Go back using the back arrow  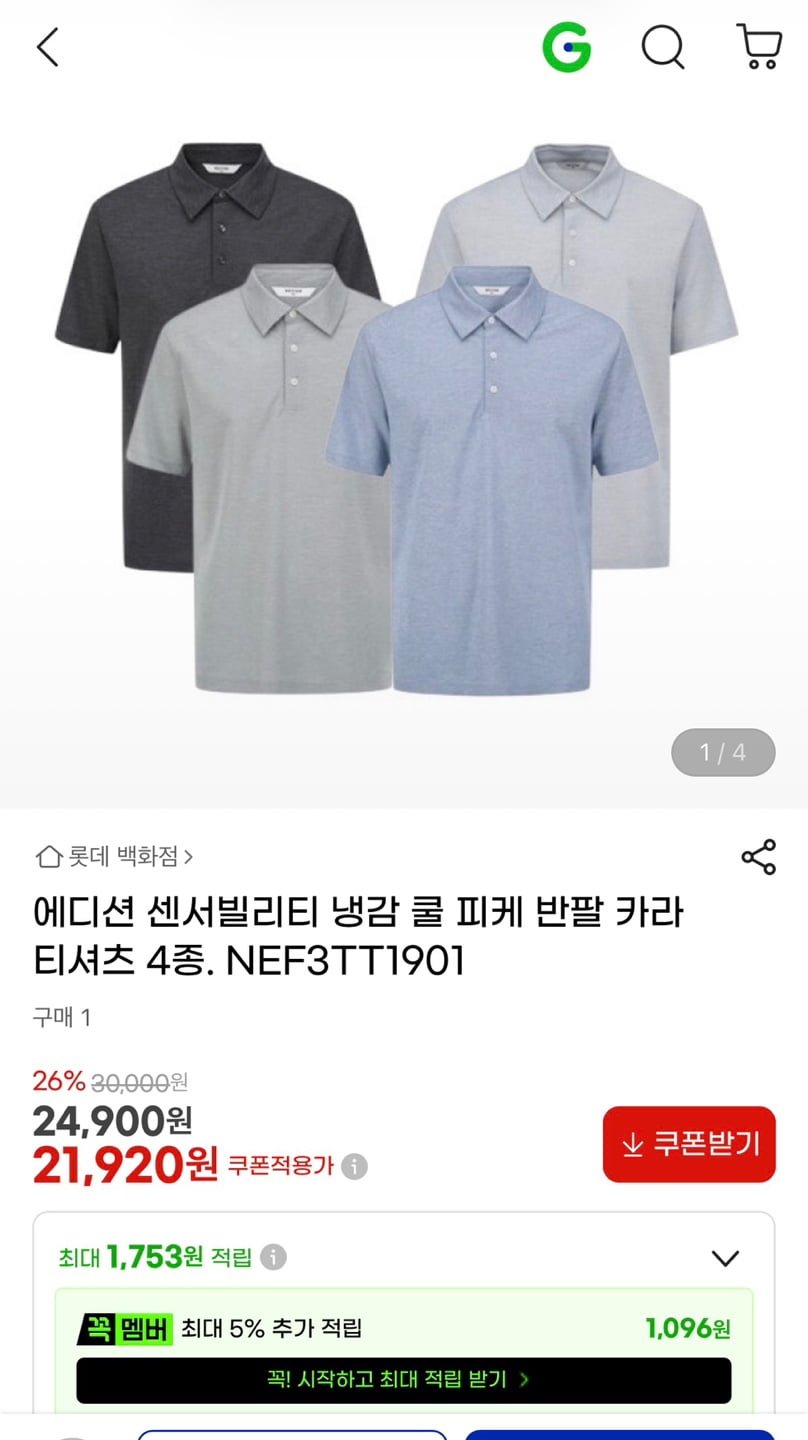(x=45, y=47)
